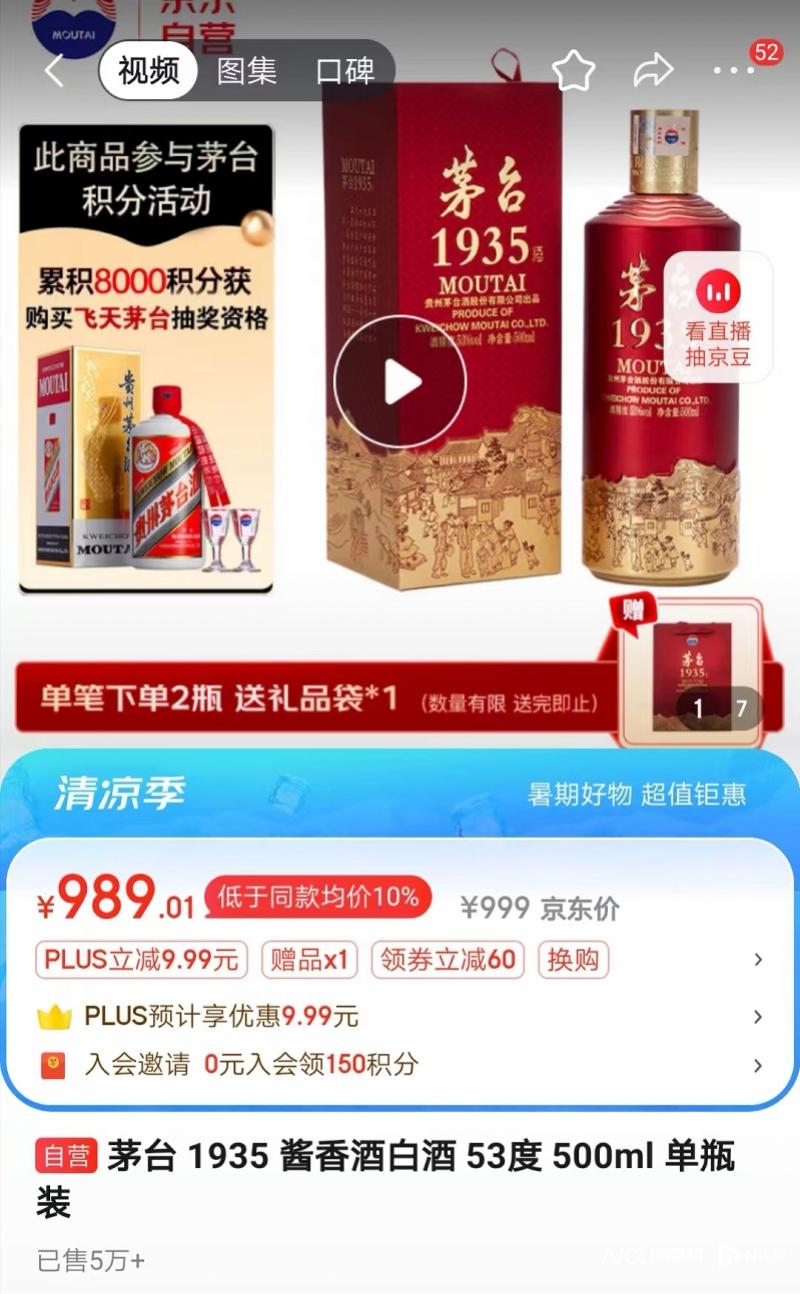Image resolution: width=800 pixels, height=1294 pixels.
Task: Open 看直播抽京豆 live stream button
Action: pos(717,317)
